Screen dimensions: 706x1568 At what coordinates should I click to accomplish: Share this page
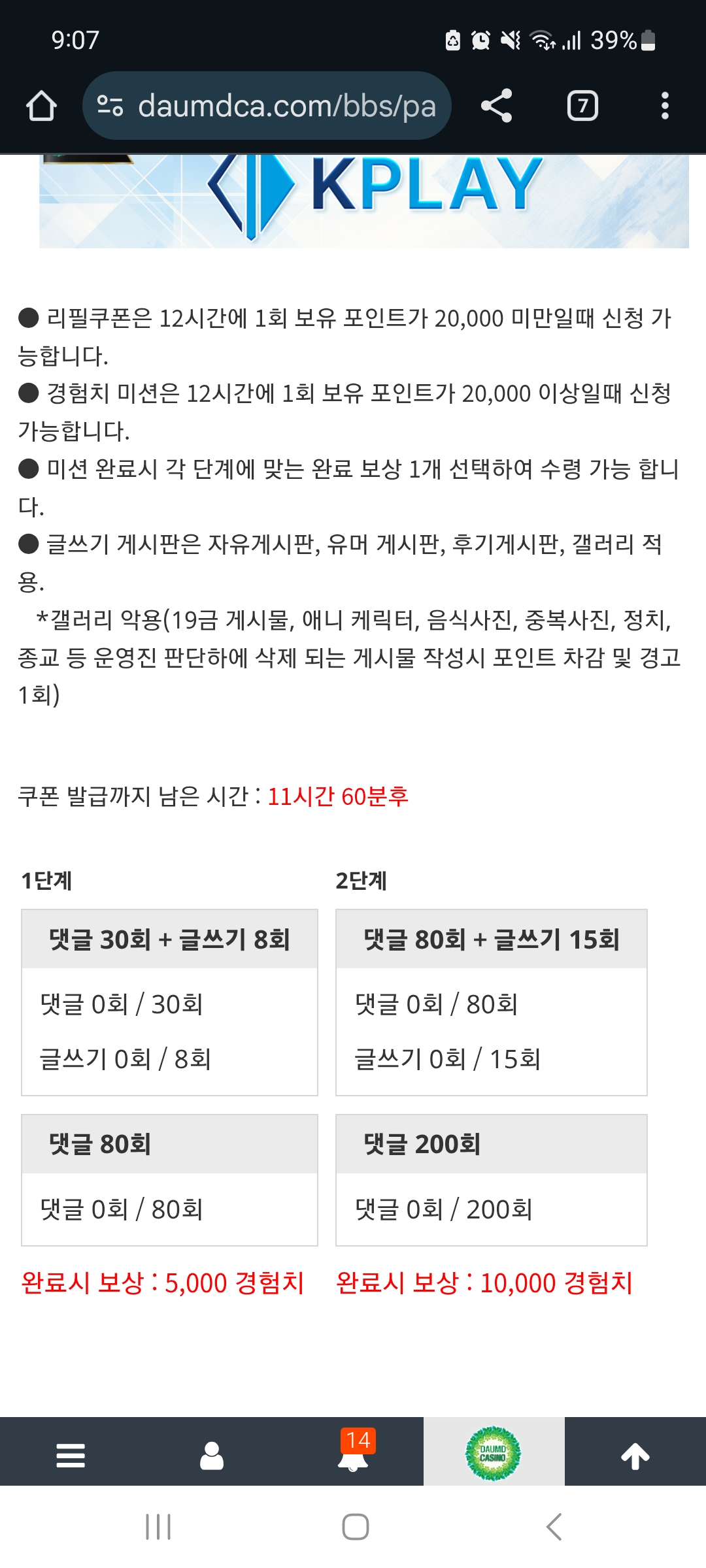(496, 106)
